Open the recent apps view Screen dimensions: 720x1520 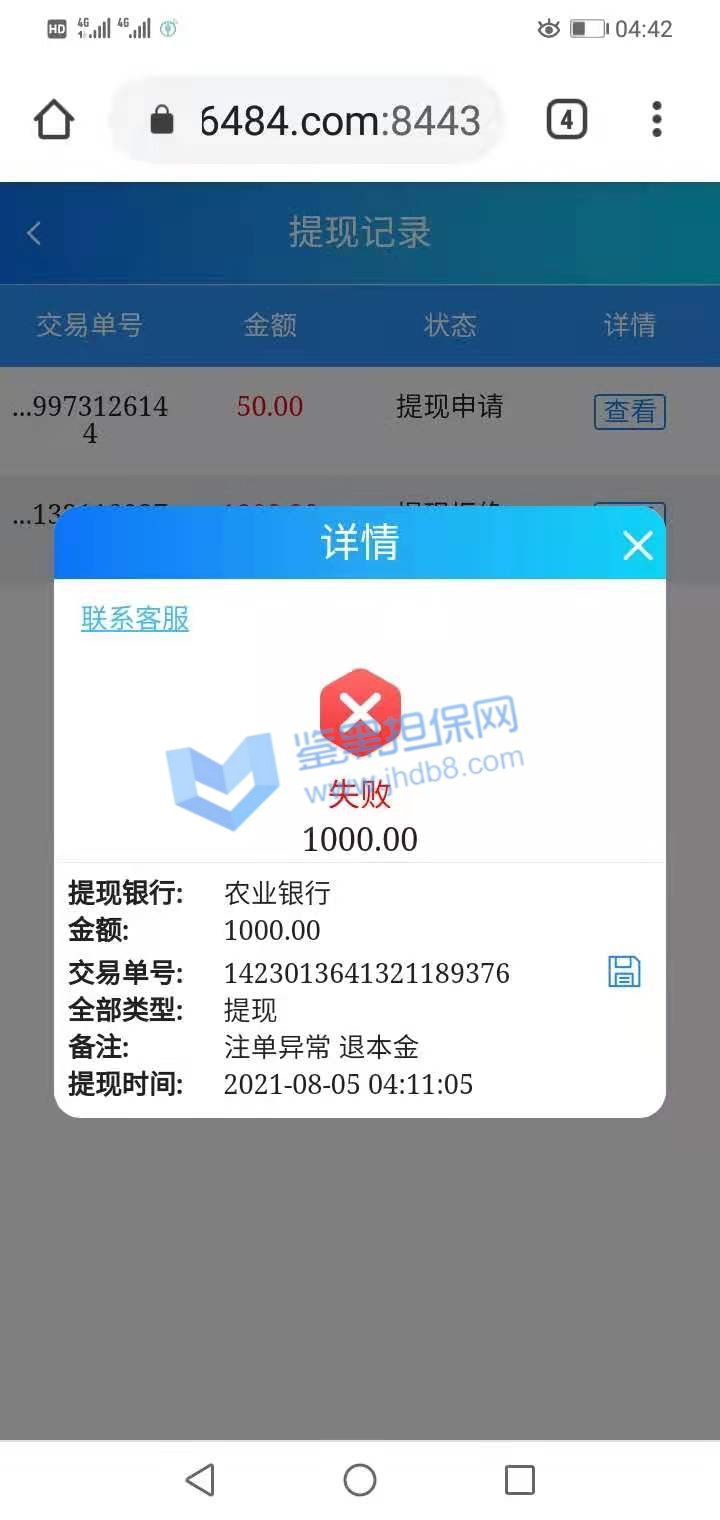click(x=519, y=1479)
